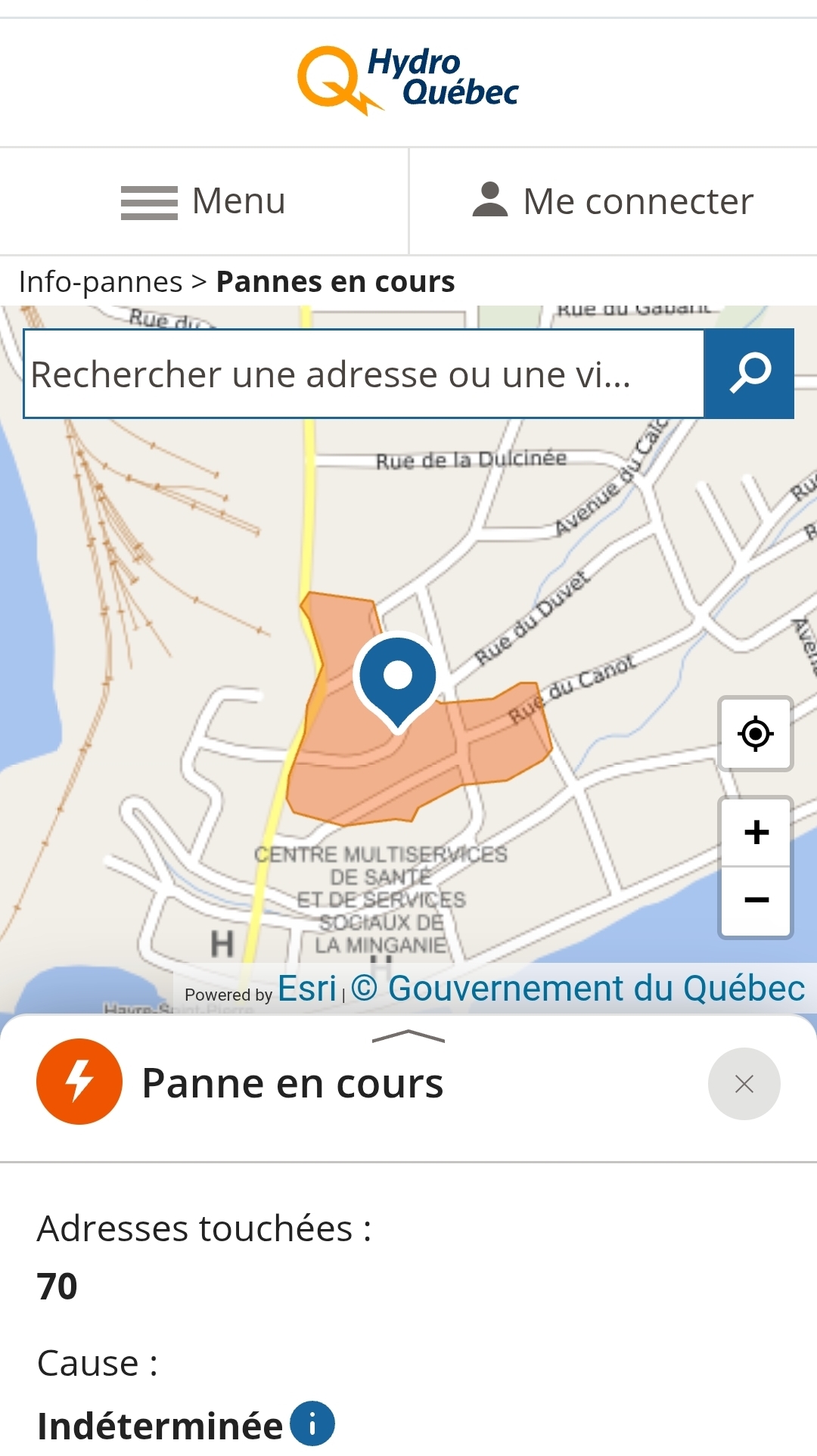This screenshot has width=817, height=1456.
Task: Zoom out of the map
Action: tap(756, 900)
